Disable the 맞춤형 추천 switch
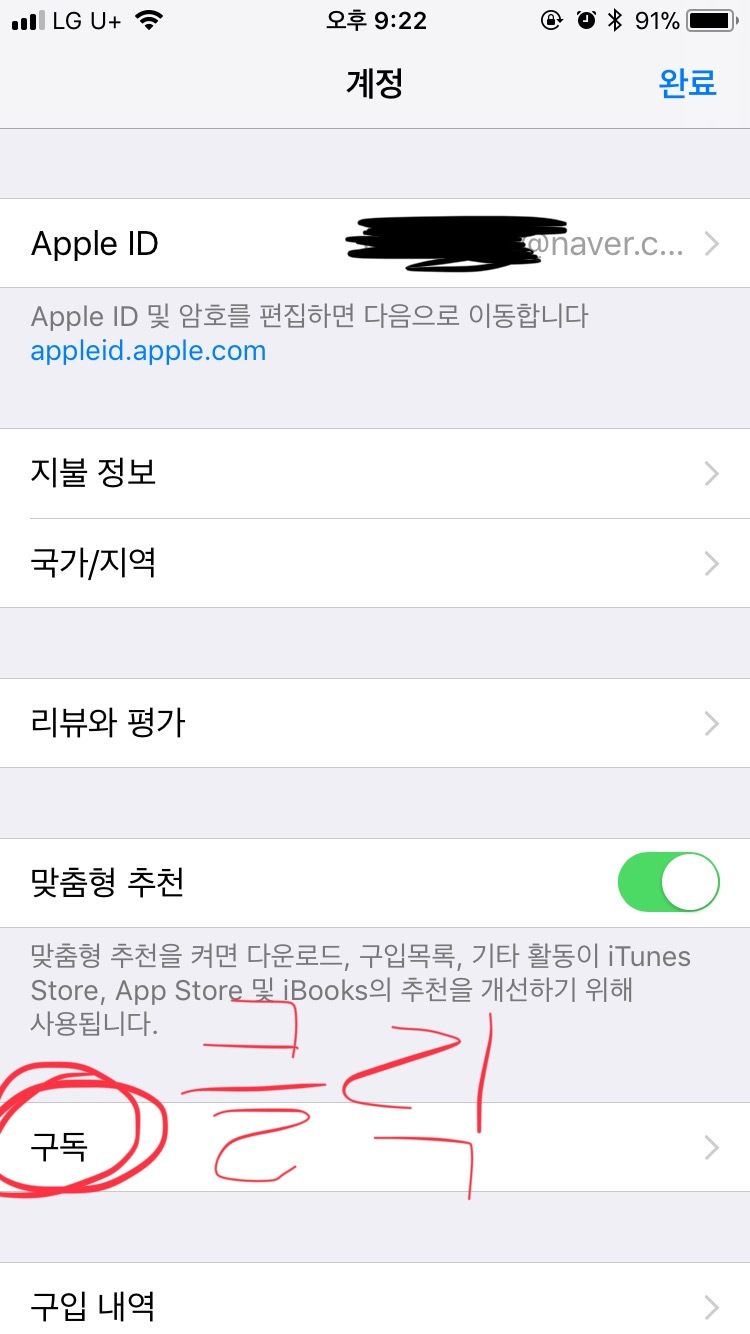Viewport: 750px width, 1334px height. point(669,882)
